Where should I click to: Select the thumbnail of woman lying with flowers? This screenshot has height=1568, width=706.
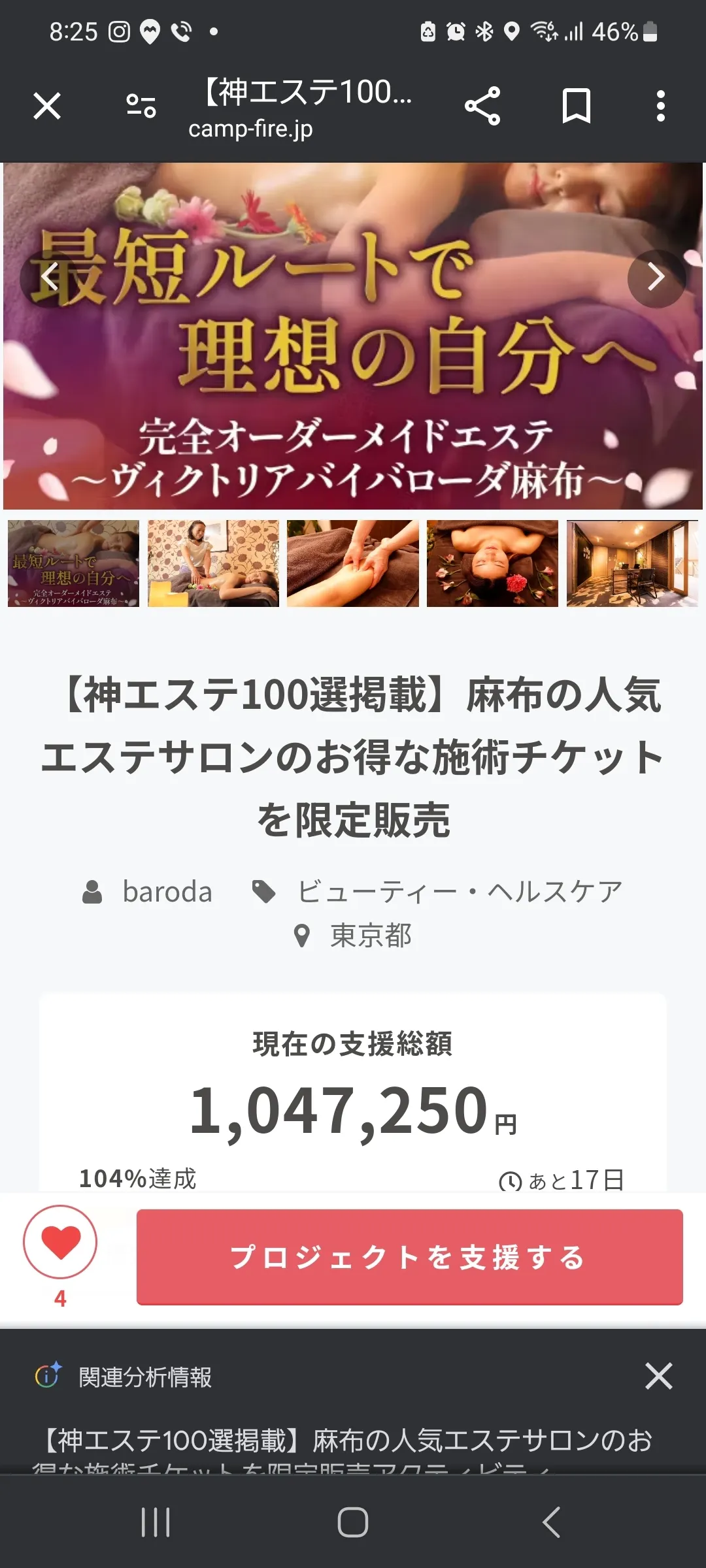click(492, 564)
